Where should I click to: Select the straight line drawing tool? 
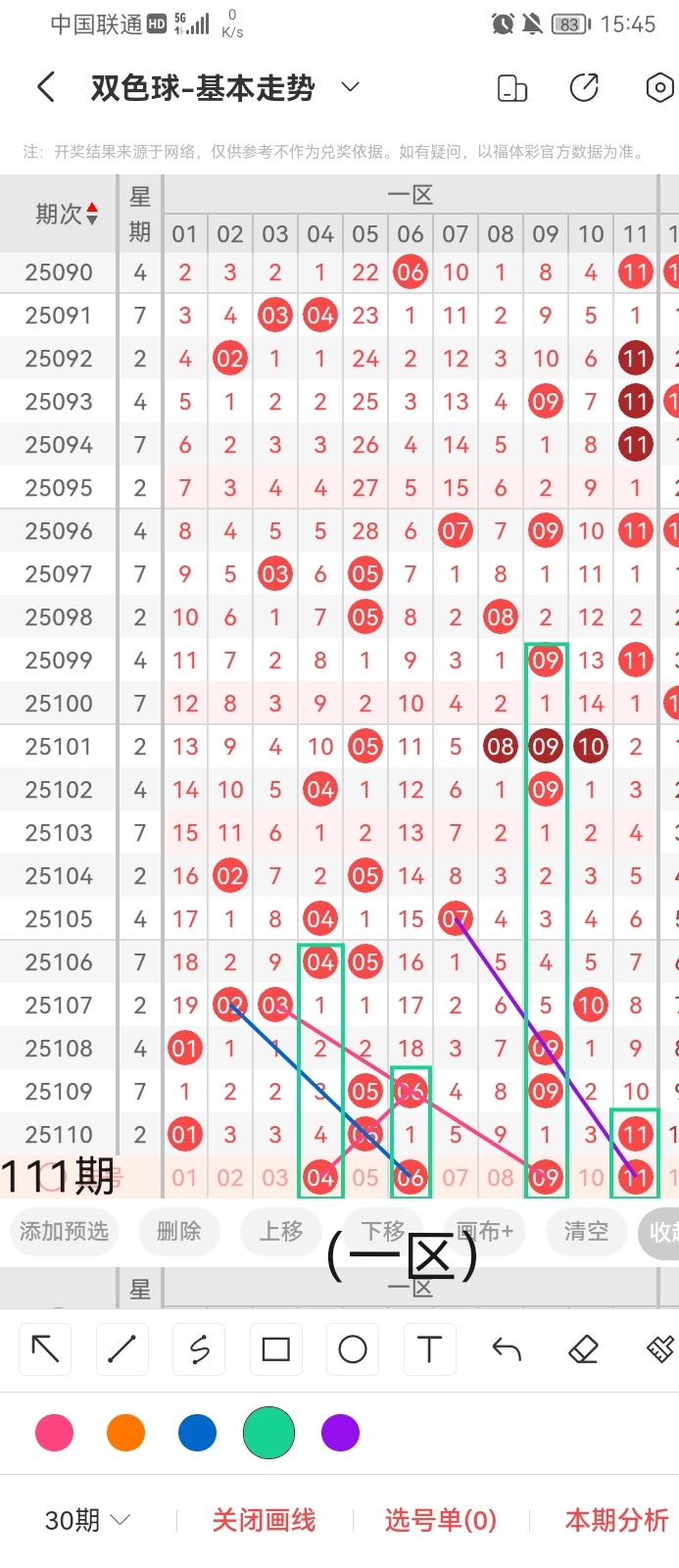[121, 1349]
